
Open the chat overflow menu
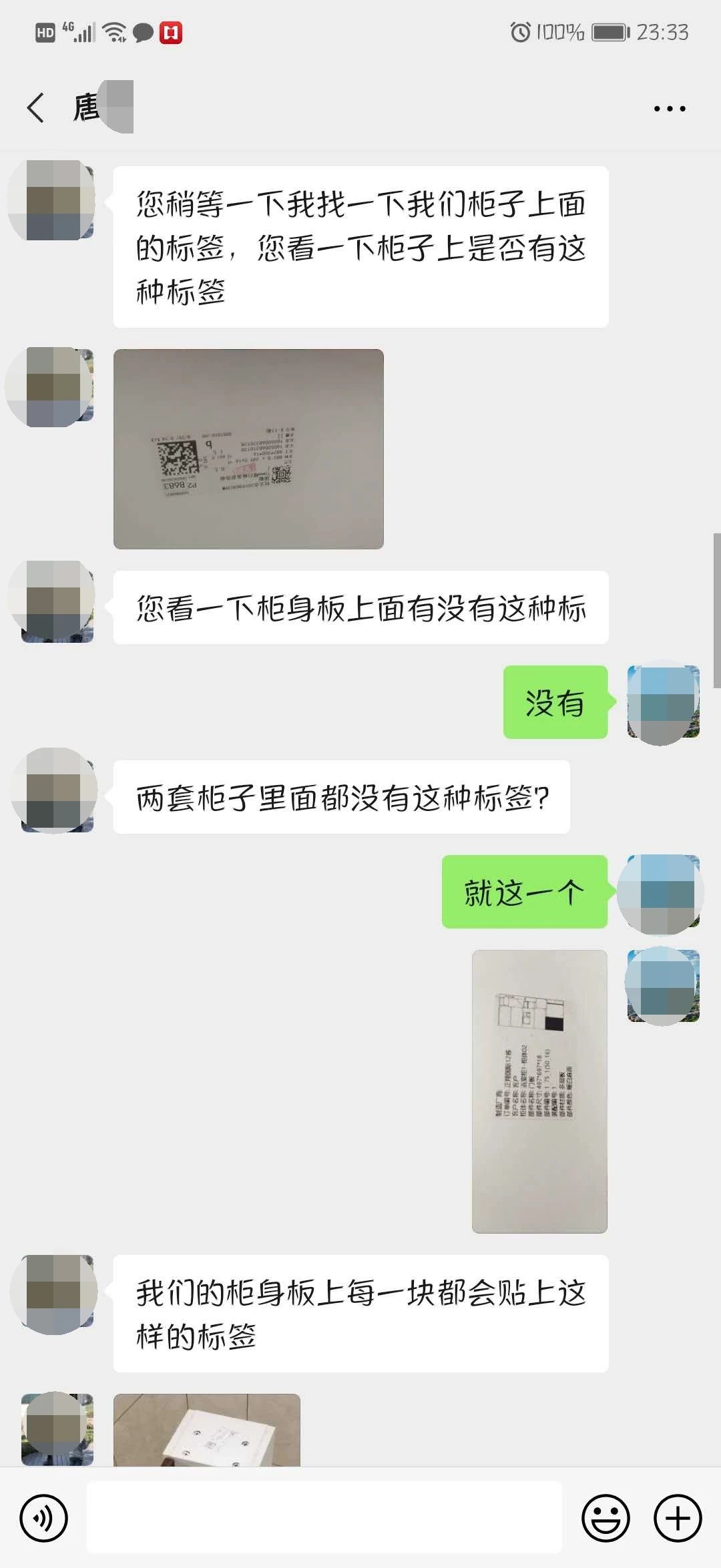[669, 109]
